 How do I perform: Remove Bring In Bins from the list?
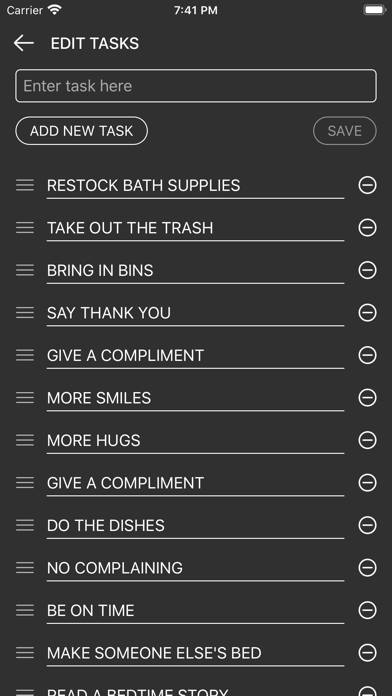coord(367,270)
